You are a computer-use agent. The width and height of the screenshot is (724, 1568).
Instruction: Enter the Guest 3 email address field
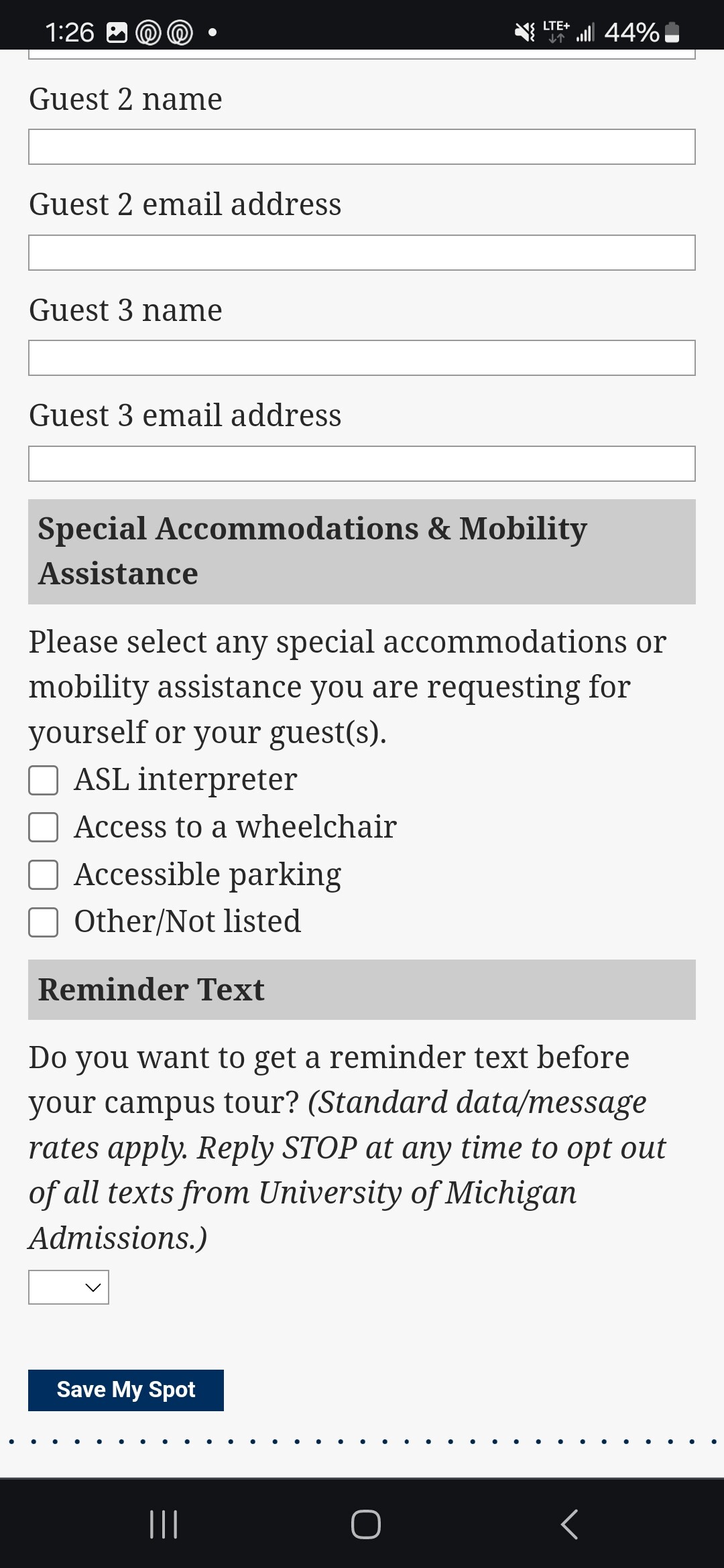[x=361, y=464]
